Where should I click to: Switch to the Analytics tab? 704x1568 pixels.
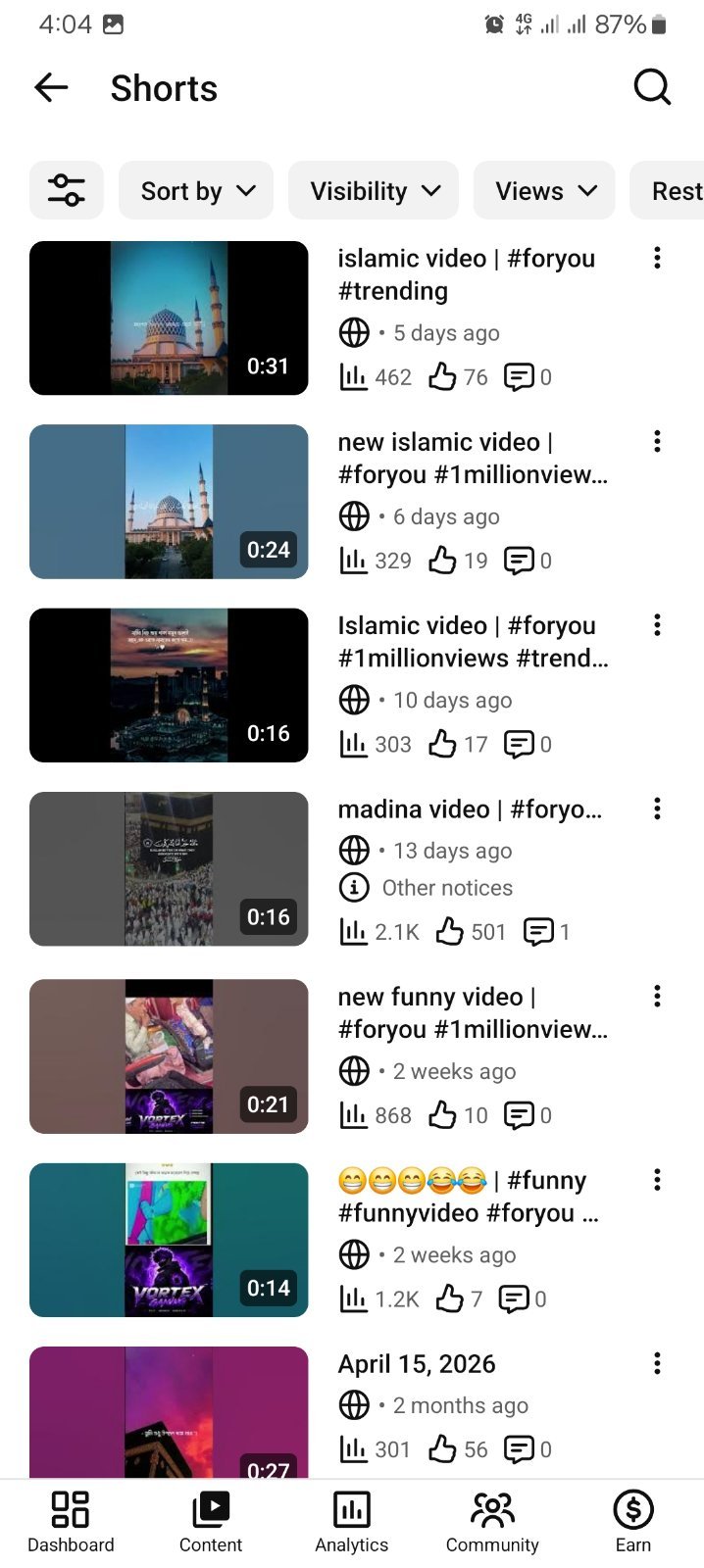point(352,1523)
